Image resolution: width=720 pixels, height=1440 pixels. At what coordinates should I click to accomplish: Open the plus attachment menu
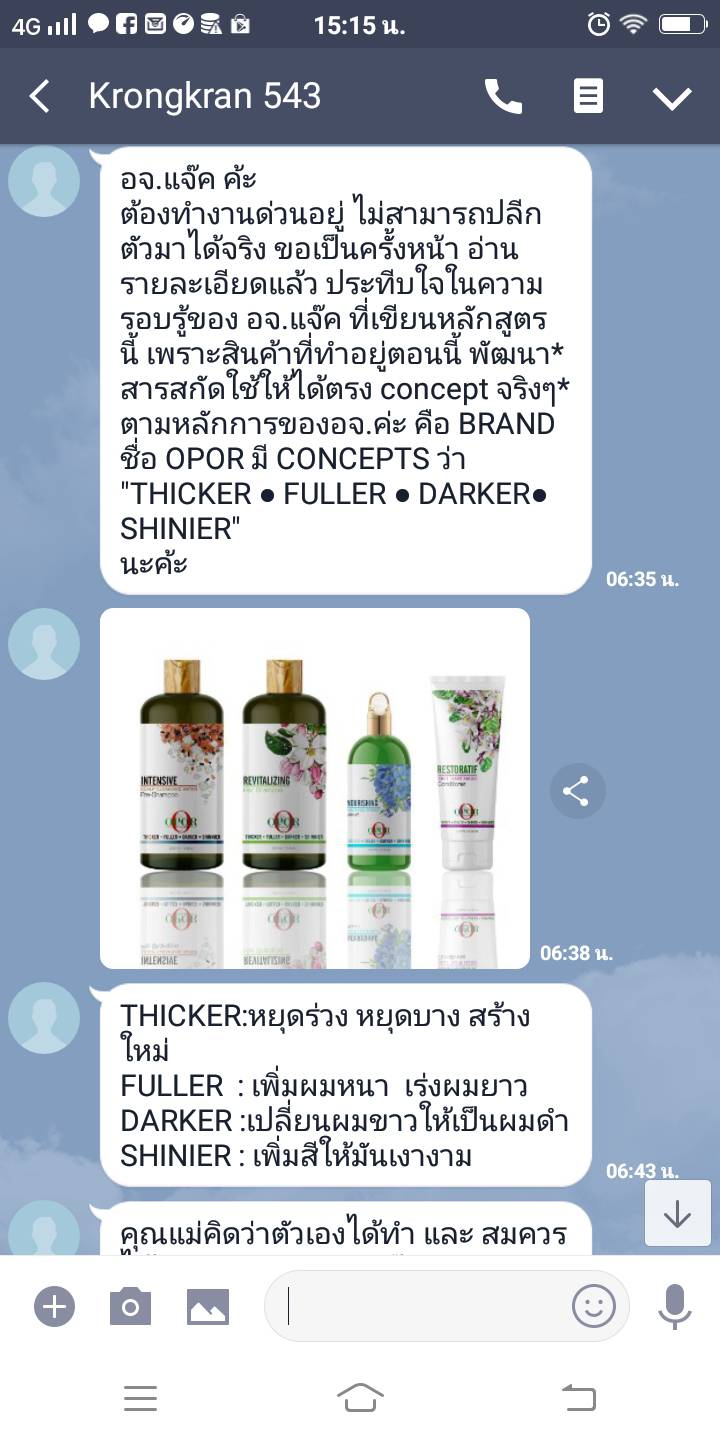coord(54,1306)
